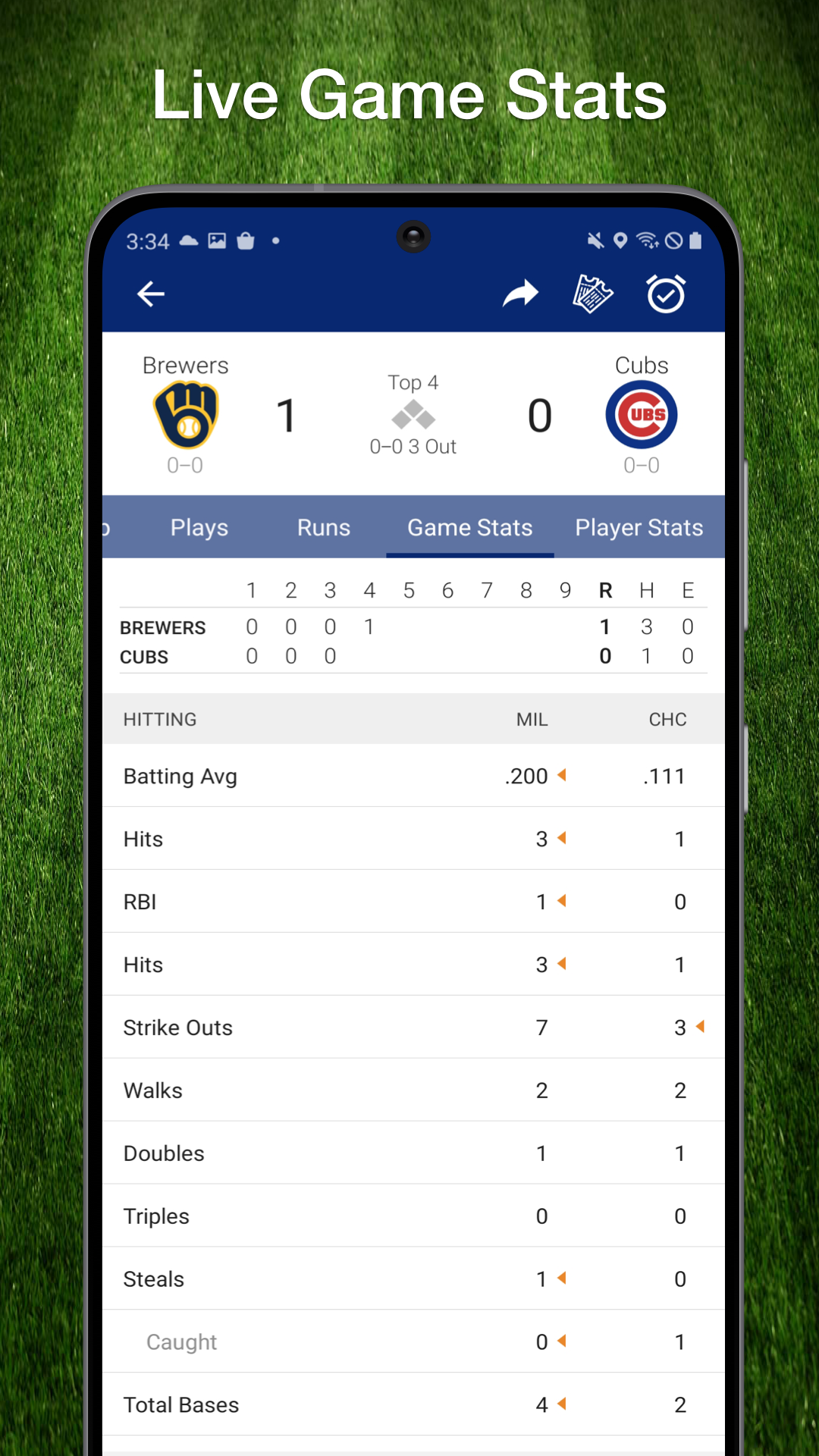Open the share options
819x1456 pixels.
(x=520, y=293)
